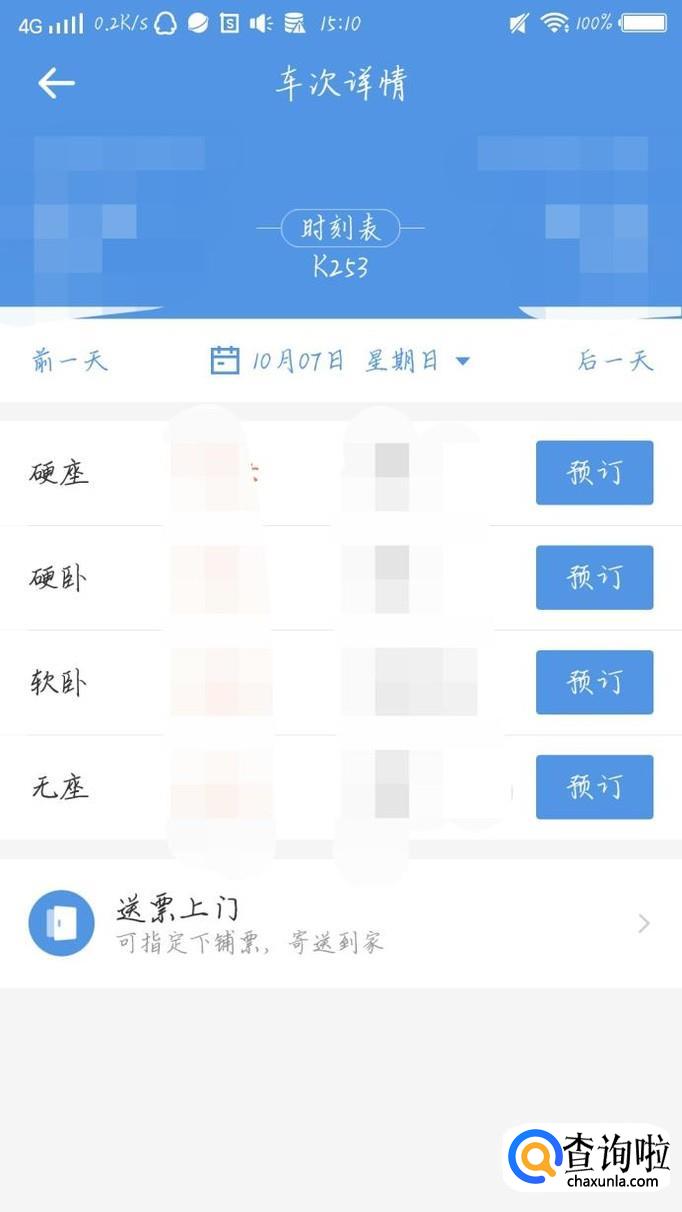Switch to the previous day 前一天
This screenshot has height=1212, width=682.
click(x=70, y=360)
